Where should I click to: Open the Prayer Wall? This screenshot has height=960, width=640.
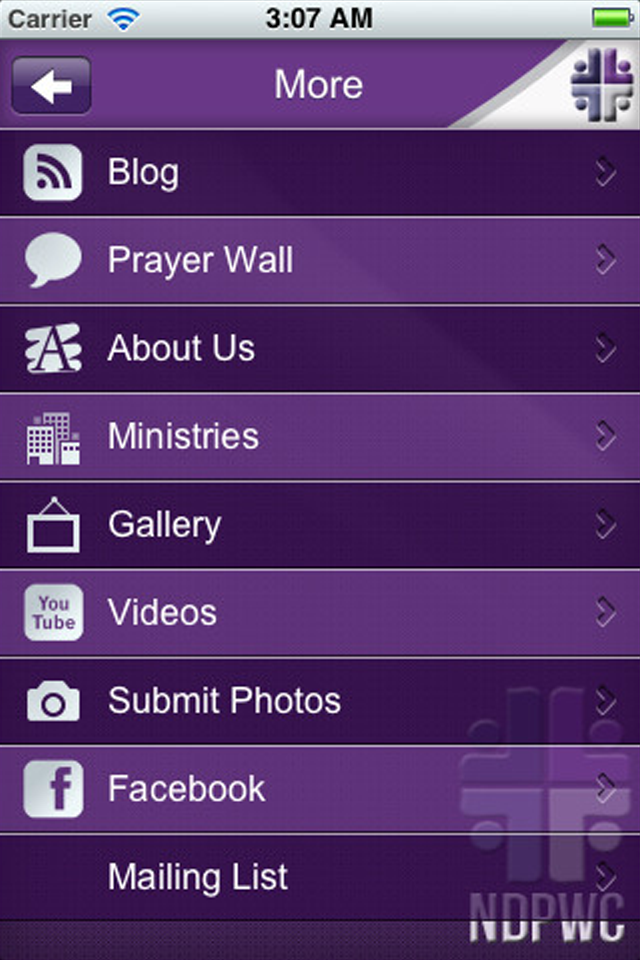click(x=320, y=261)
